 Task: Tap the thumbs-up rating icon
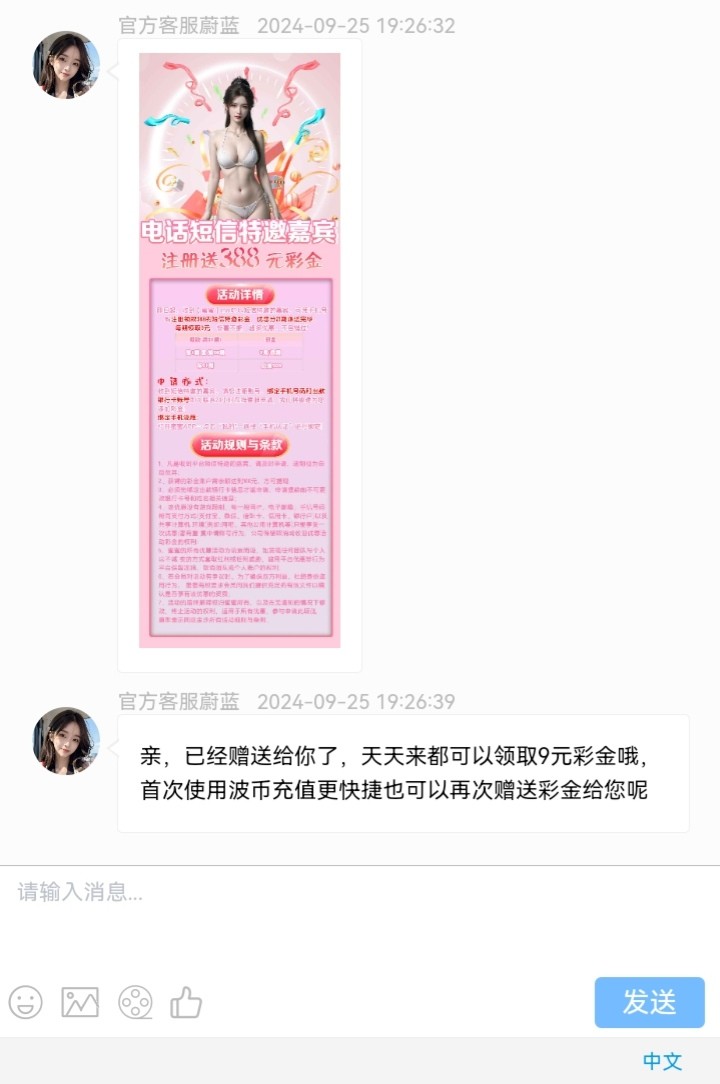186,1002
